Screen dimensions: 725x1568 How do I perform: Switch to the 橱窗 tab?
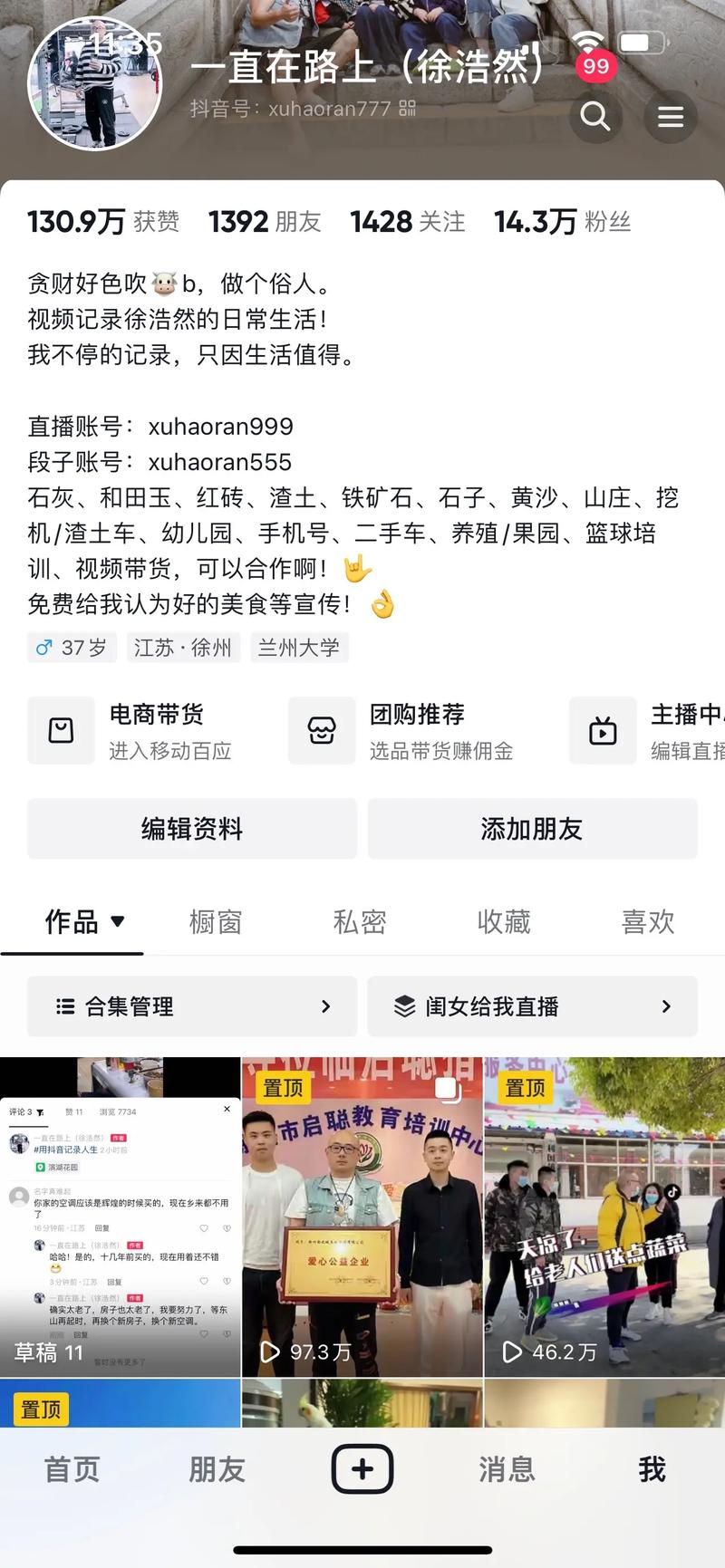[x=216, y=922]
